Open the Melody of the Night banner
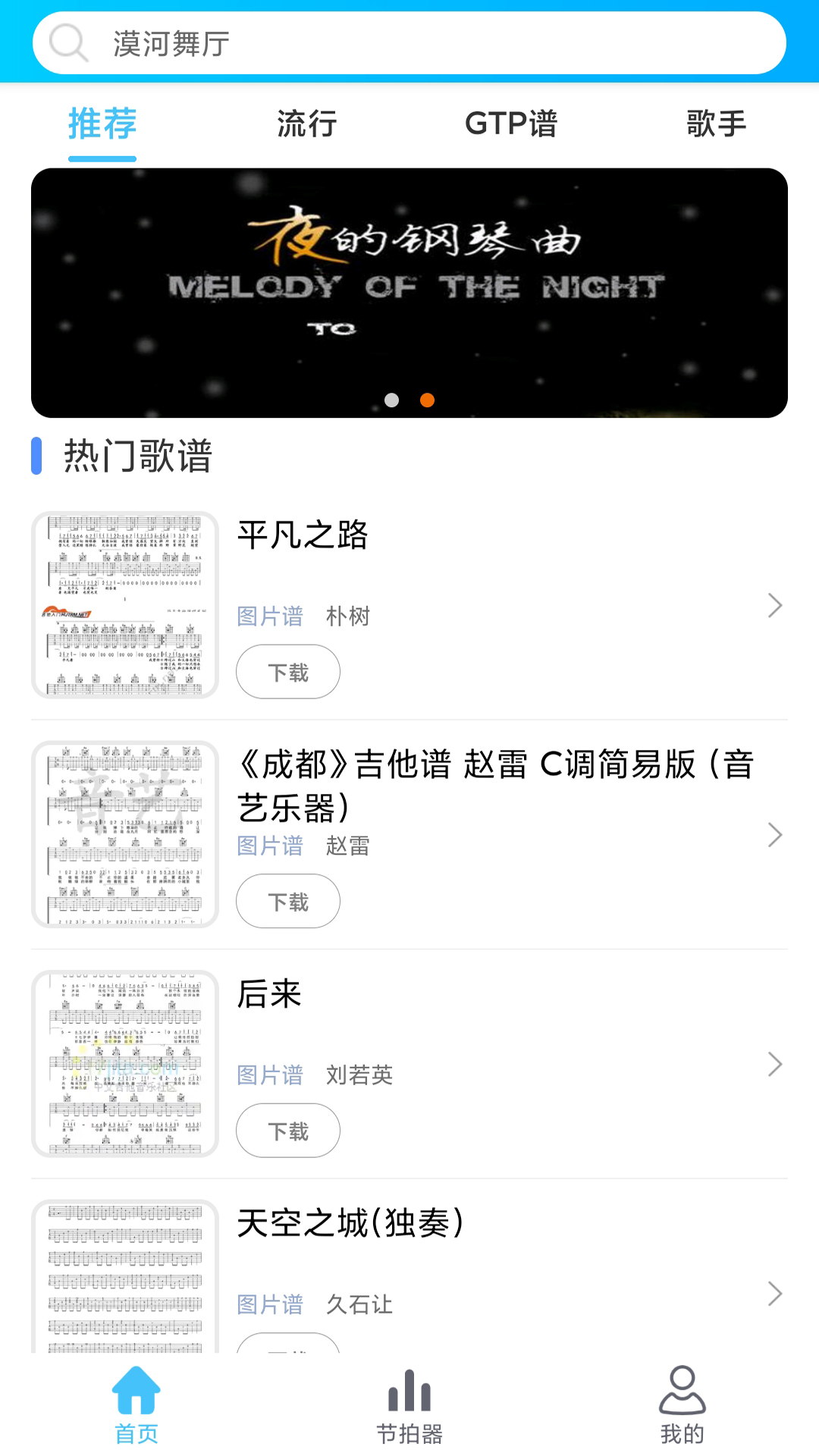Screen dimensions: 819x1456 [409, 292]
